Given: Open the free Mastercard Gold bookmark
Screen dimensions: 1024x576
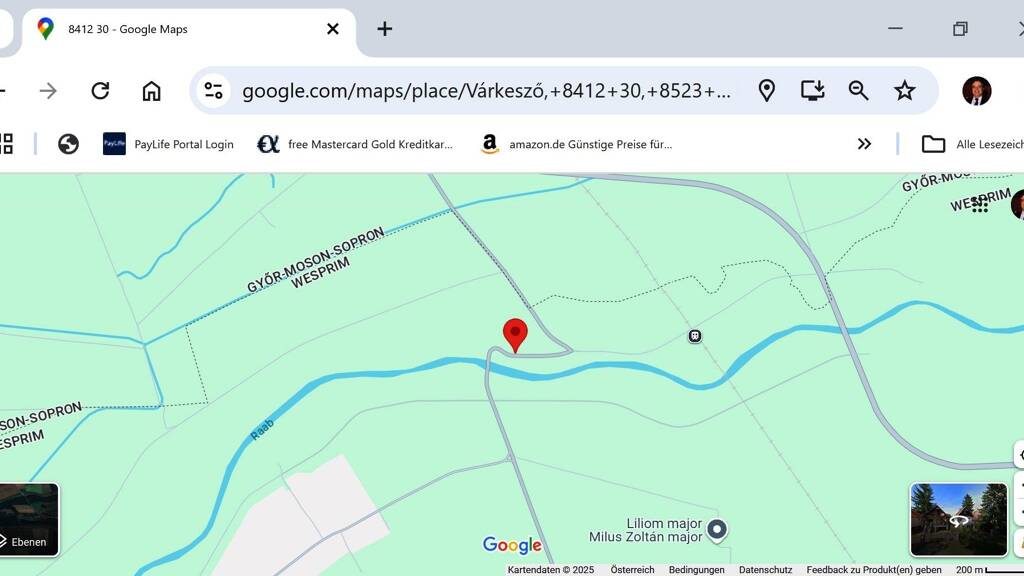Looking at the screenshot, I should [356, 144].
